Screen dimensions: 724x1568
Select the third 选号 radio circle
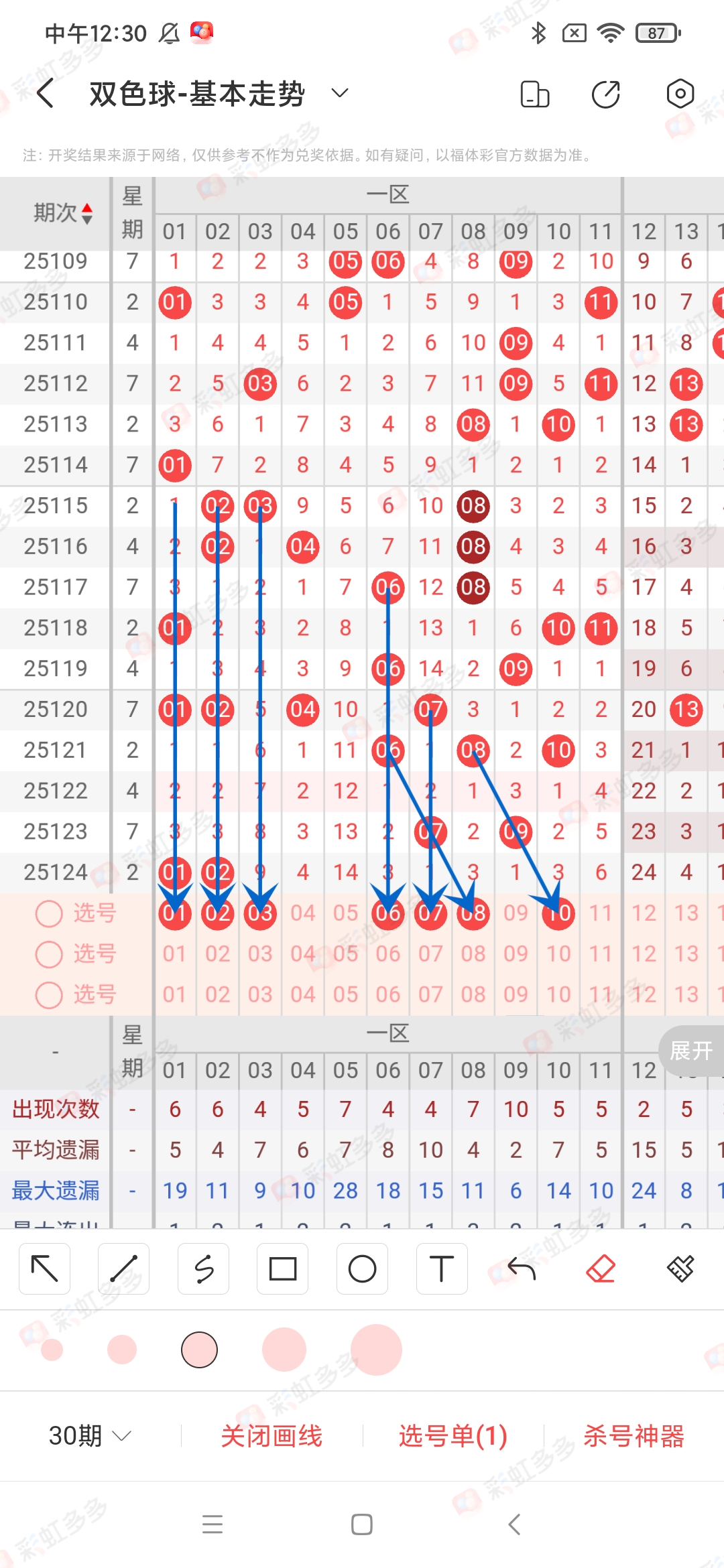point(49,994)
